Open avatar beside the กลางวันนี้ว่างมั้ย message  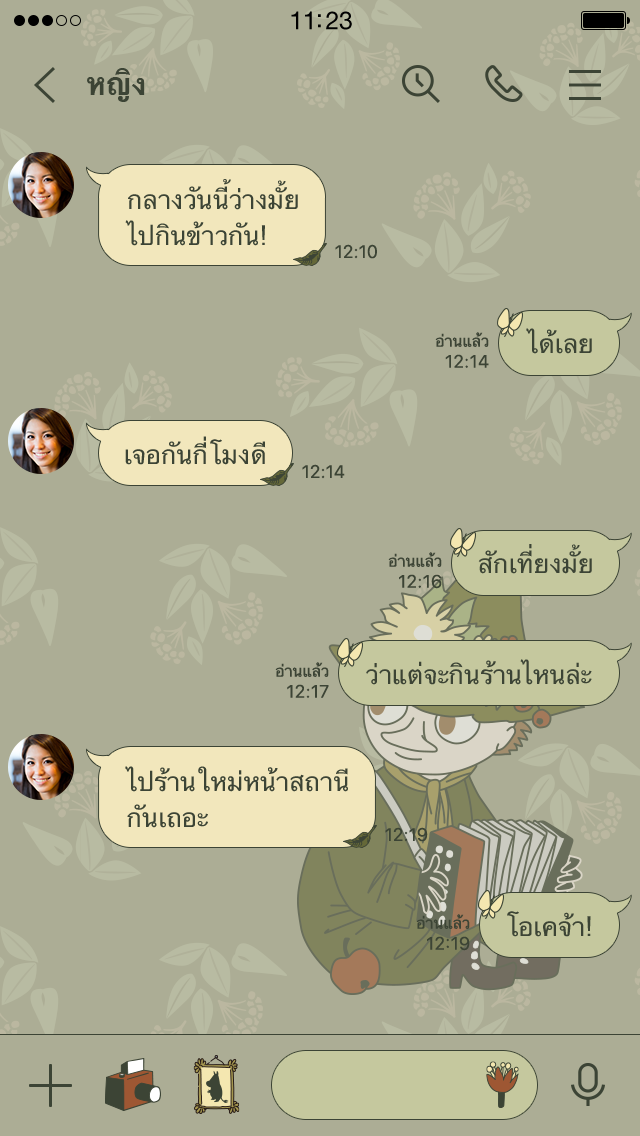pos(41,185)
